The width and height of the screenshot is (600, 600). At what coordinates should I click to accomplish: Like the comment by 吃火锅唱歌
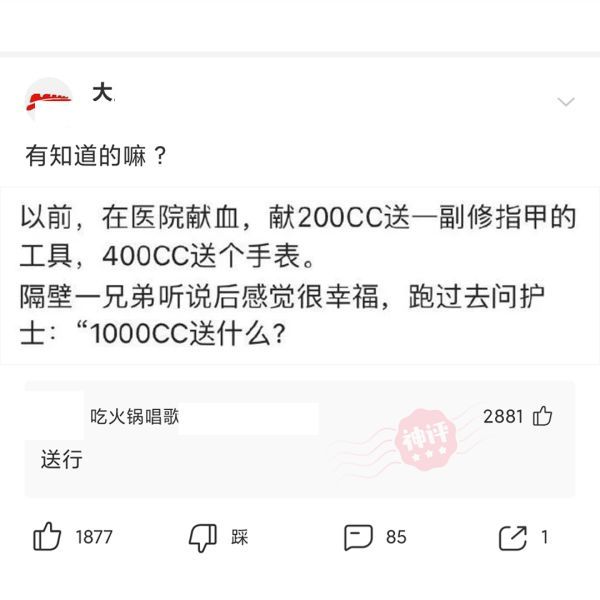[x=544, y=416]
